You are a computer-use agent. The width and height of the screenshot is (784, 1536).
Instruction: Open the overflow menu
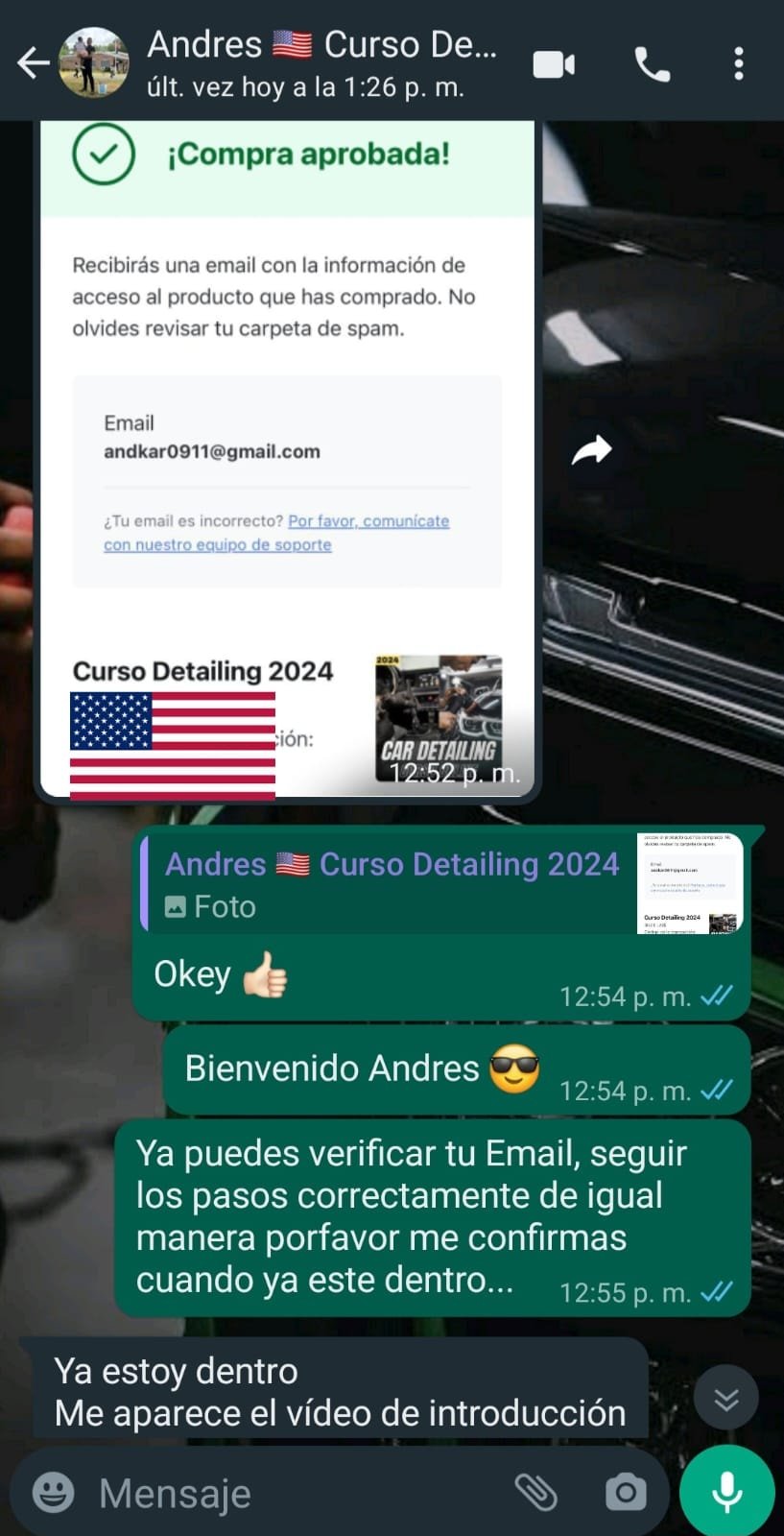[738, 64]
